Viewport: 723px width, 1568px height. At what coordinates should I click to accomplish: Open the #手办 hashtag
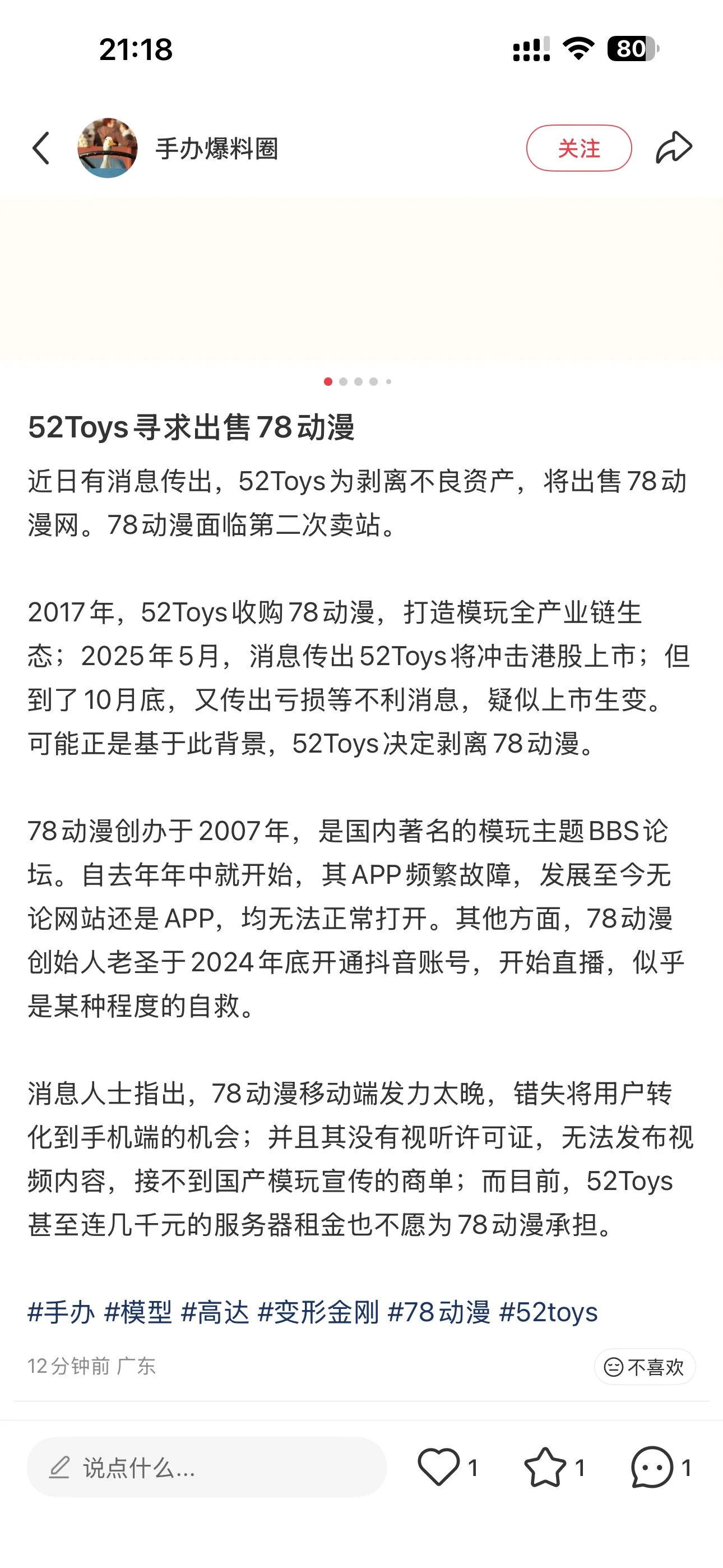pos(62,1312)
